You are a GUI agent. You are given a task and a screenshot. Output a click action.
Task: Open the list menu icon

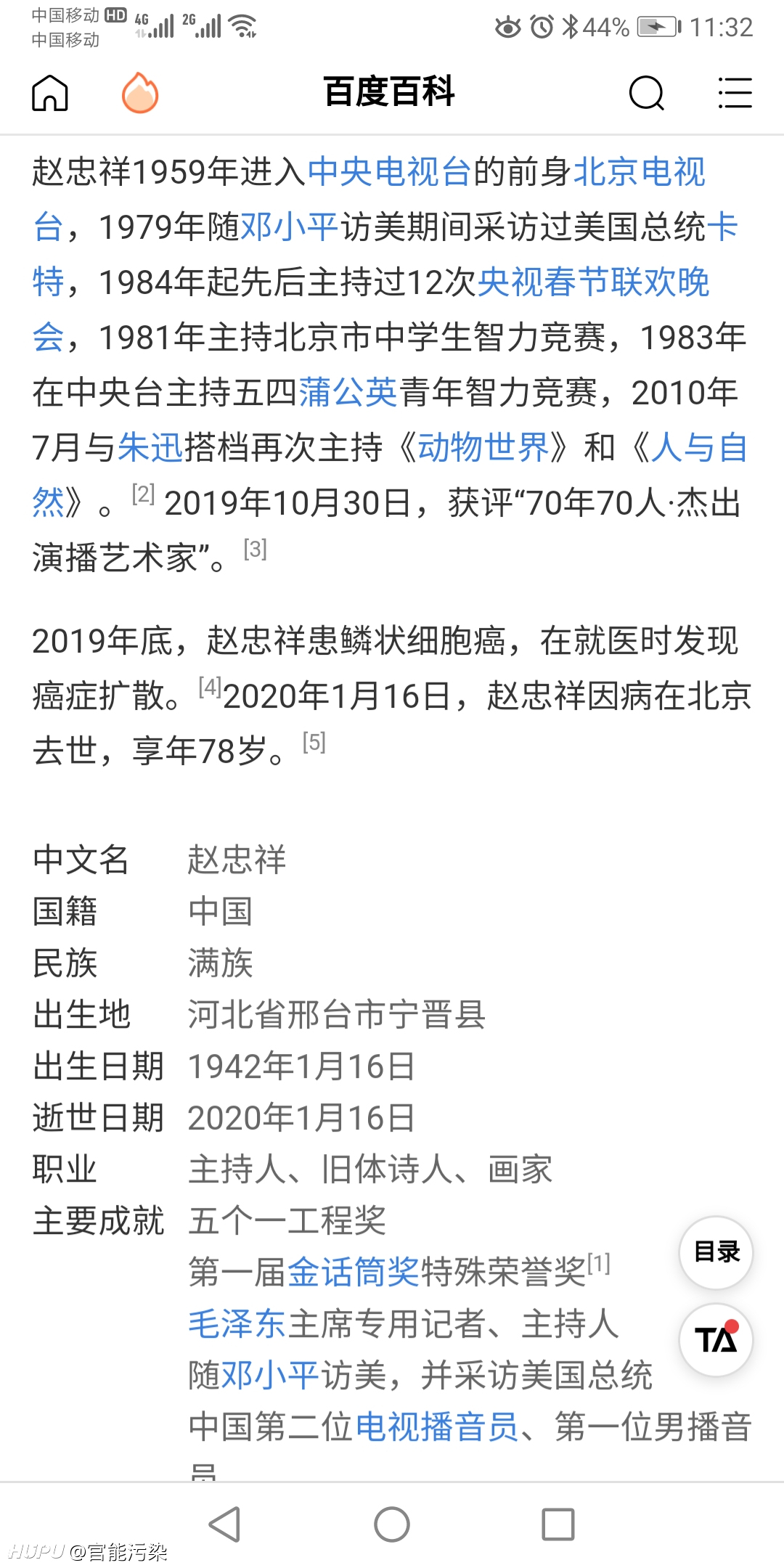tap(735, 93)
